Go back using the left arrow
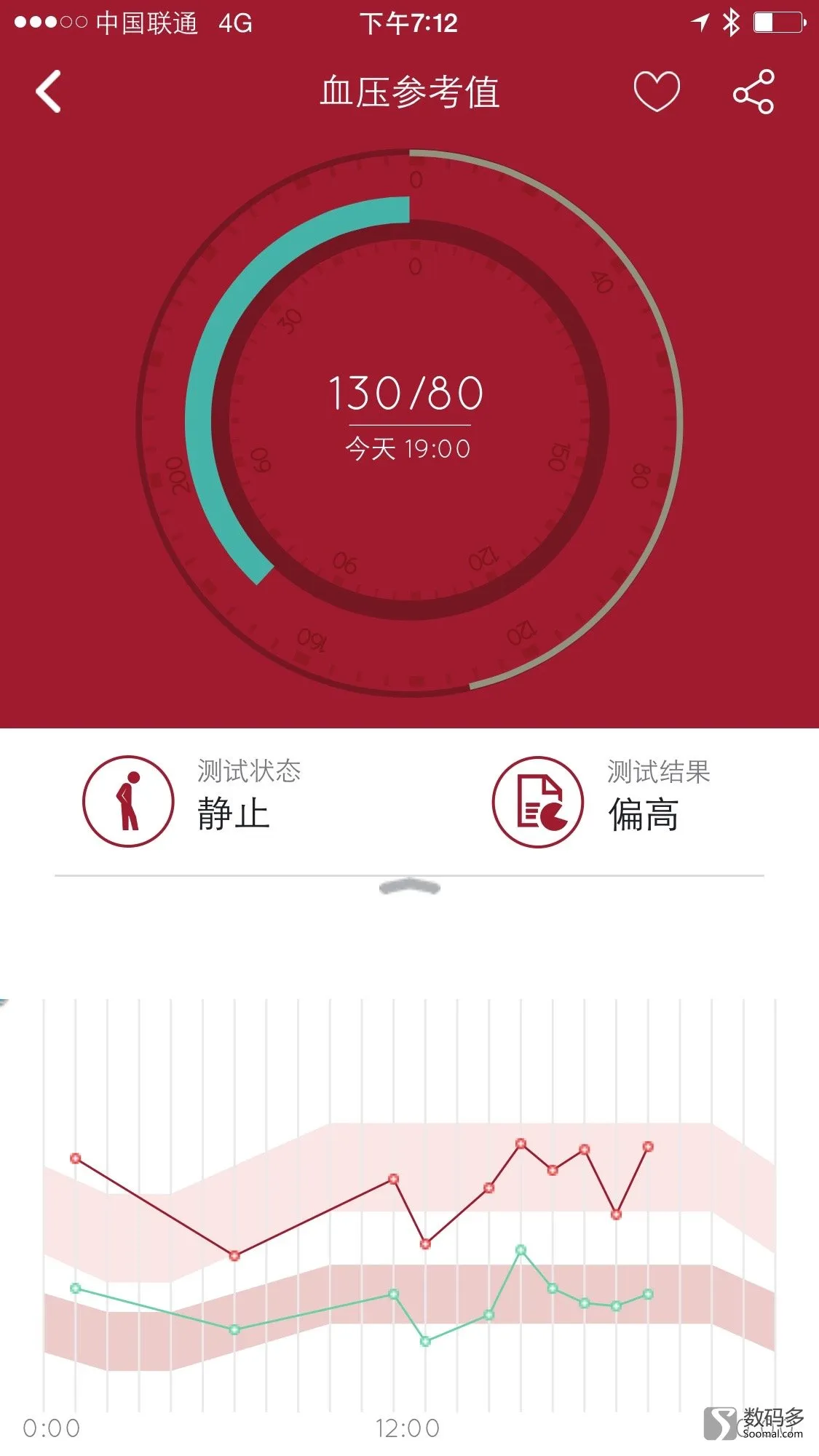The height and width of the screenshot is (1456, 819). [49, 92]
